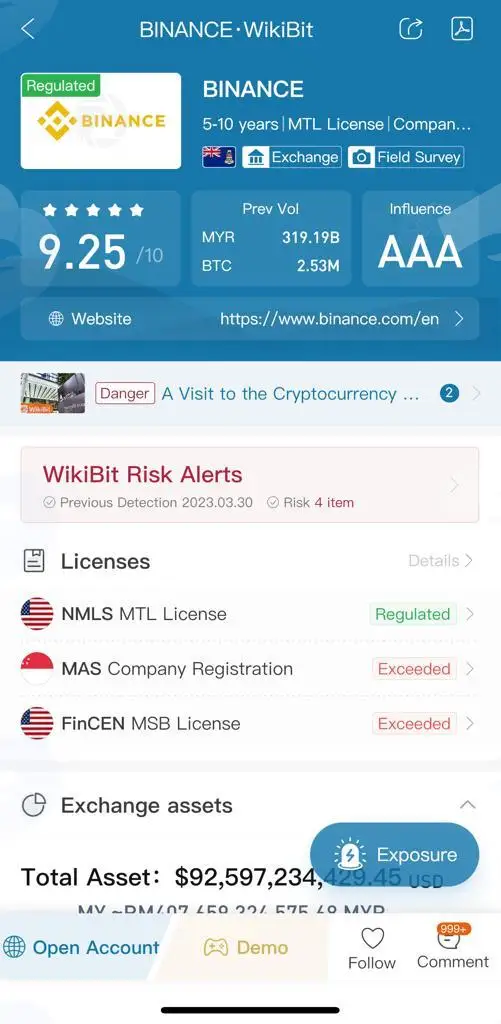The image size is (501, 1024).
Task: Collapse the Exchange assets section
Action: point(468,805)
